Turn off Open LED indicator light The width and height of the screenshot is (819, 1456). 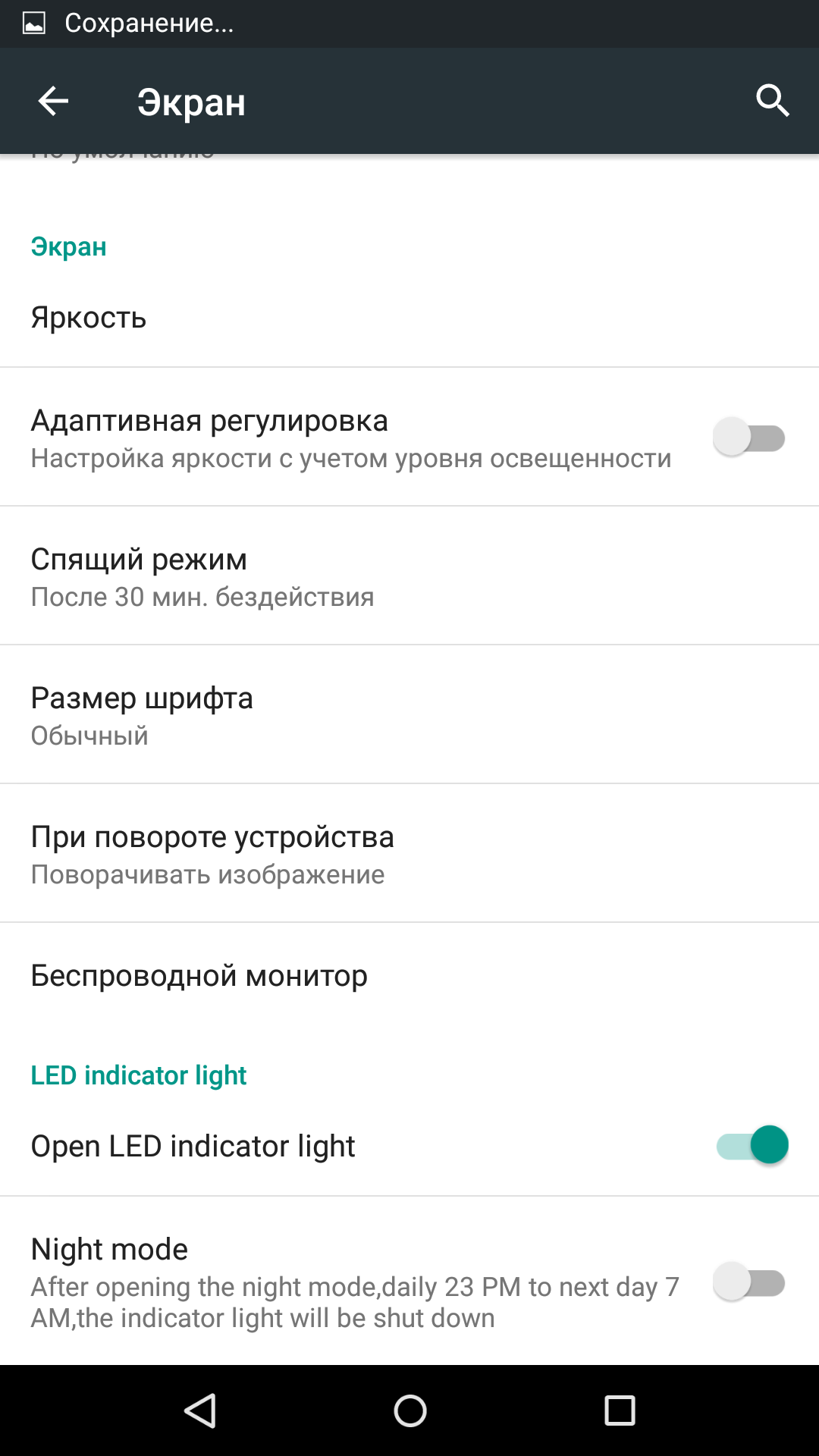point(752,1145)
